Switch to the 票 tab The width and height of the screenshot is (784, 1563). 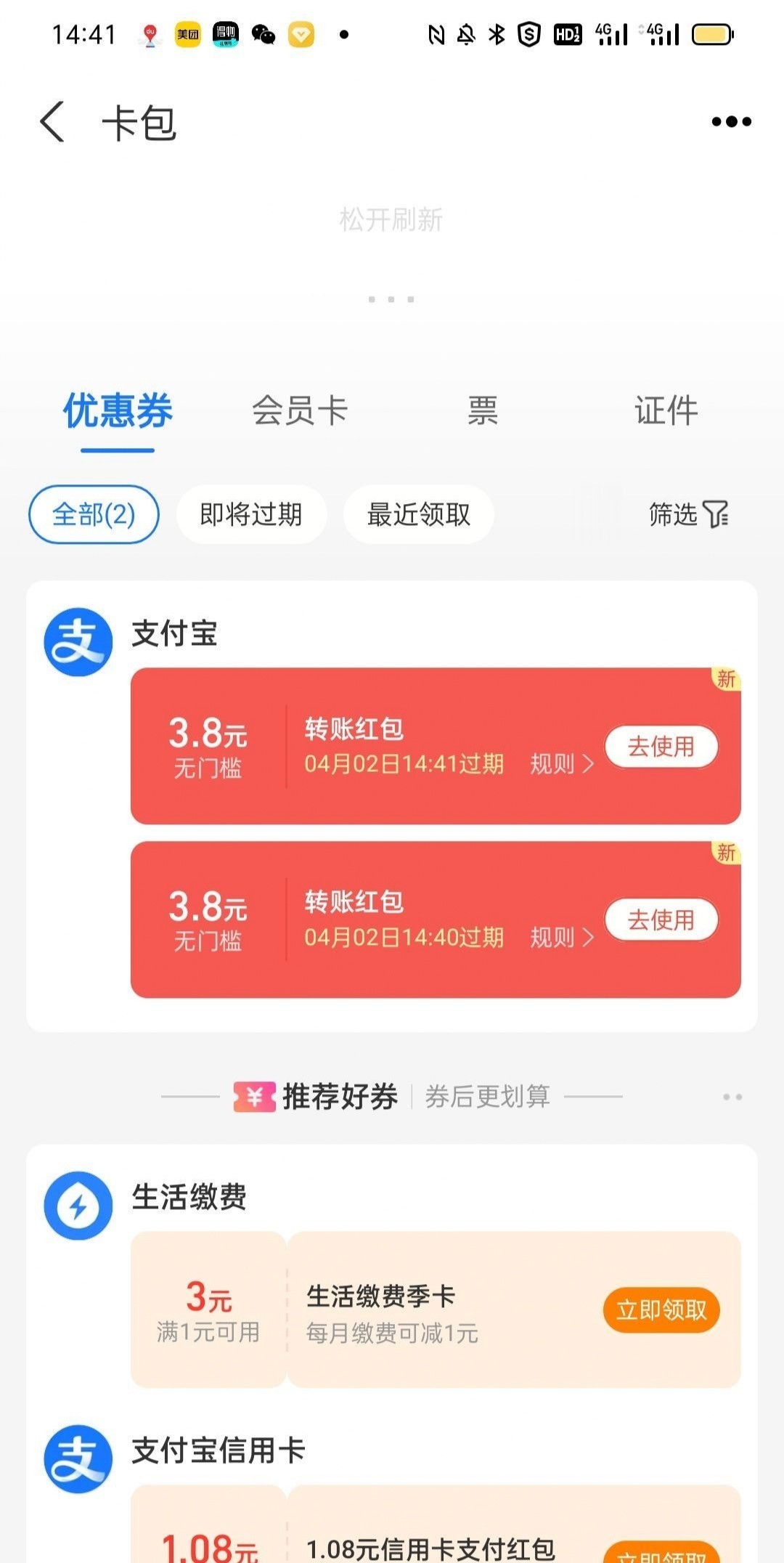(483, 410)
